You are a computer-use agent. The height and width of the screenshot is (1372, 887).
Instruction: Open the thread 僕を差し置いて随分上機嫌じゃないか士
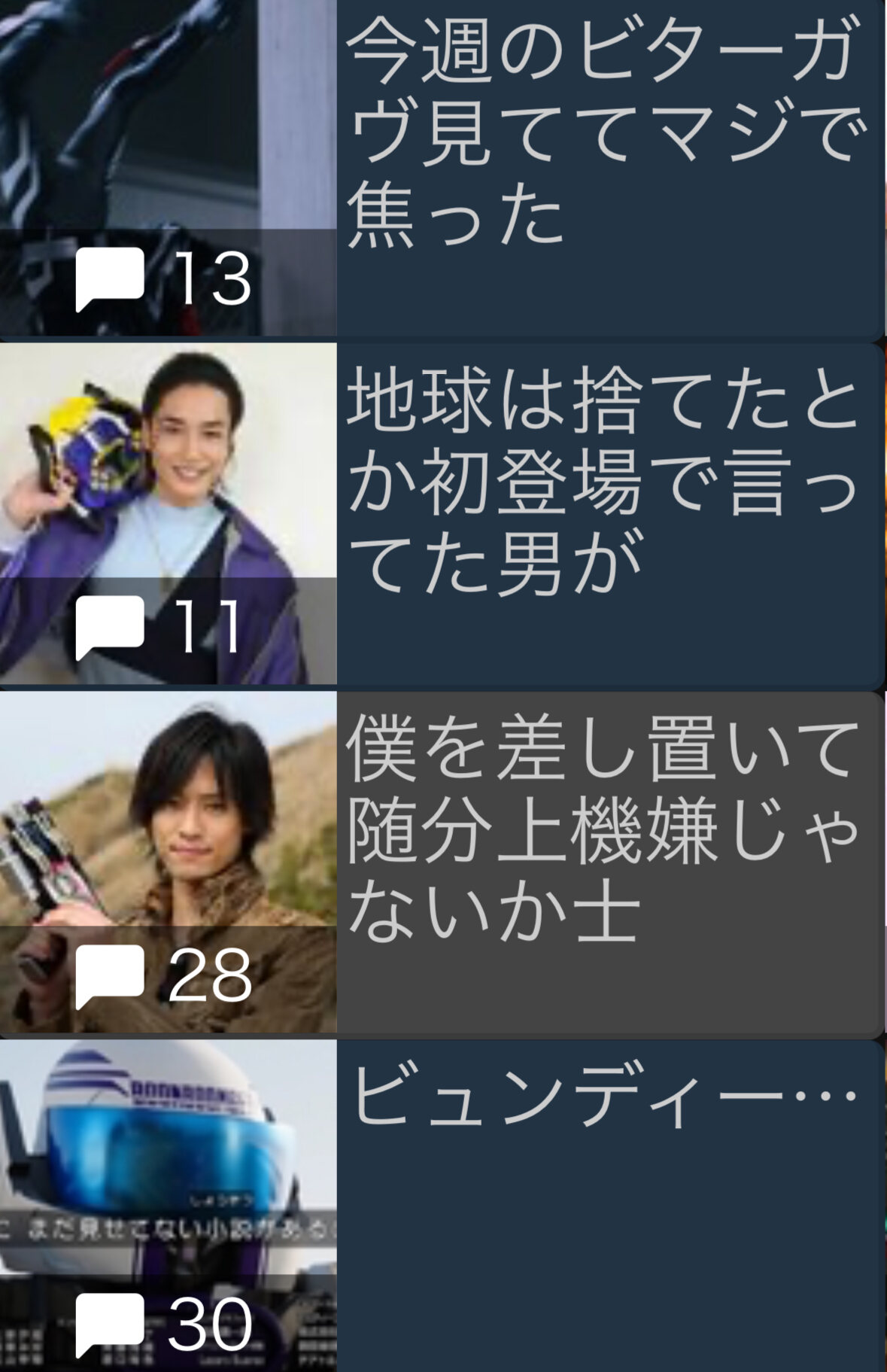point(442,864)
